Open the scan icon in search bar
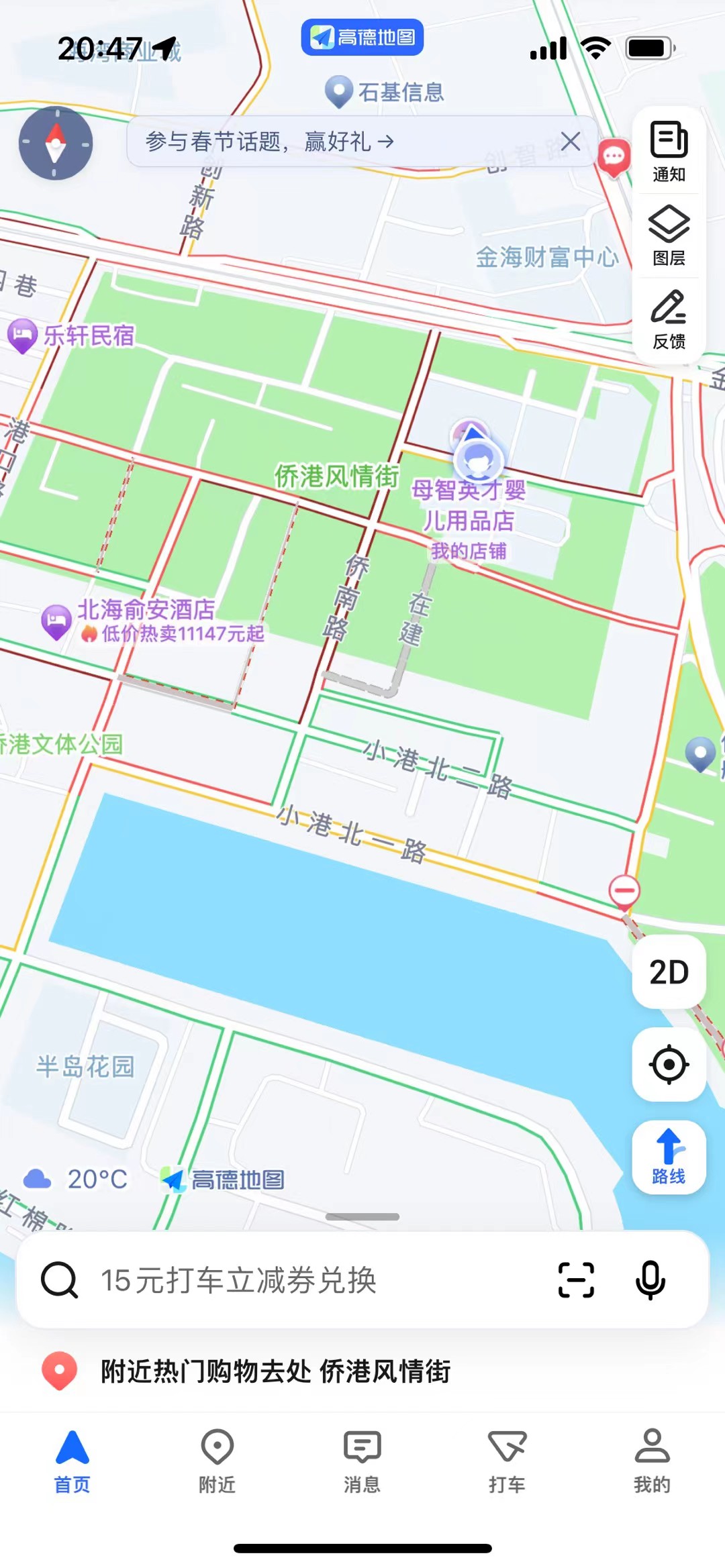The height and width of the screenshot is (1568, 725). pos(576,1280)
